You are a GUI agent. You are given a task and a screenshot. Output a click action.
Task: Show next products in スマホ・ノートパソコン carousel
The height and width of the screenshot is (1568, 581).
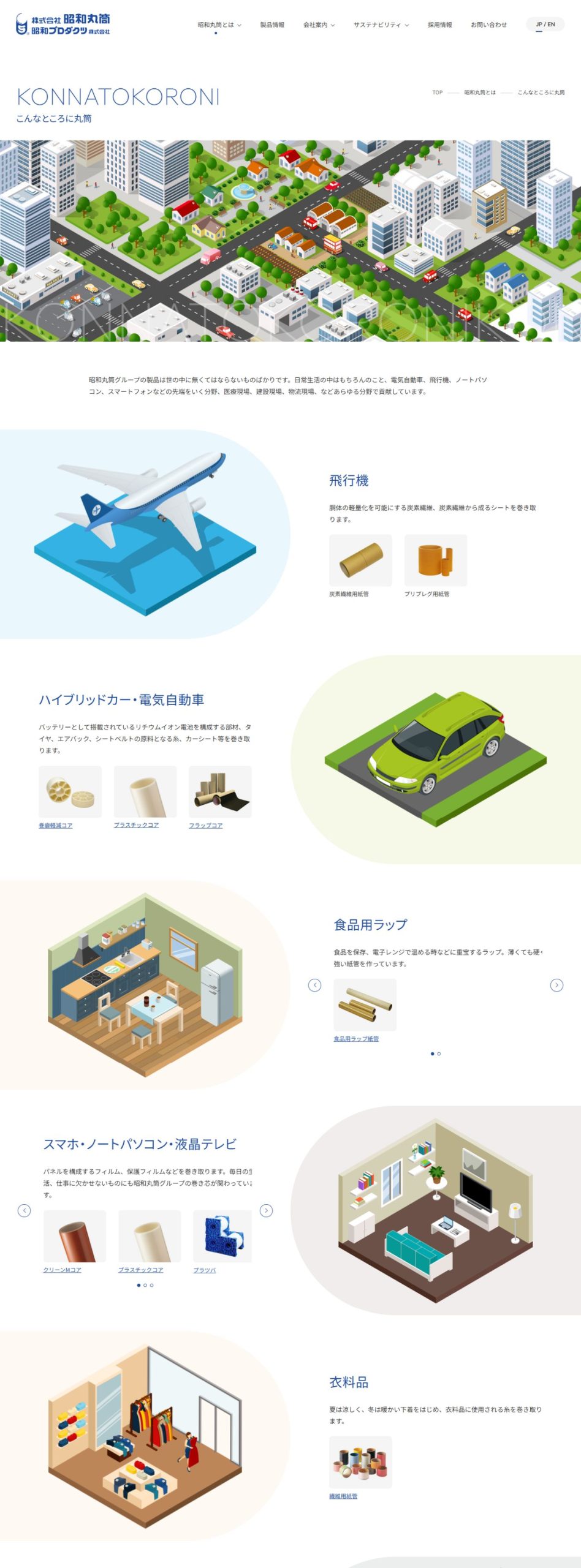pos(266,1210)
